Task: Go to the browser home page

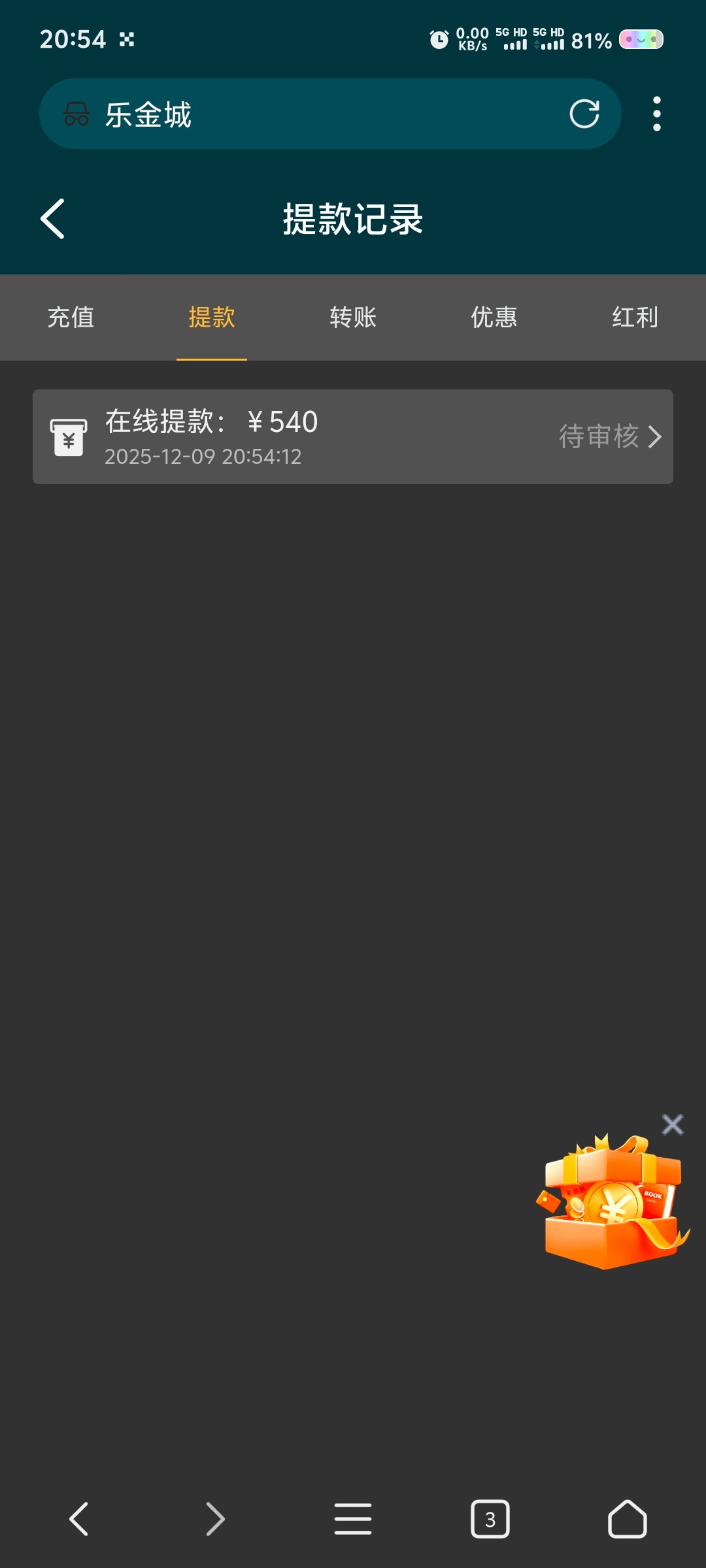Action: (627, 1519)
